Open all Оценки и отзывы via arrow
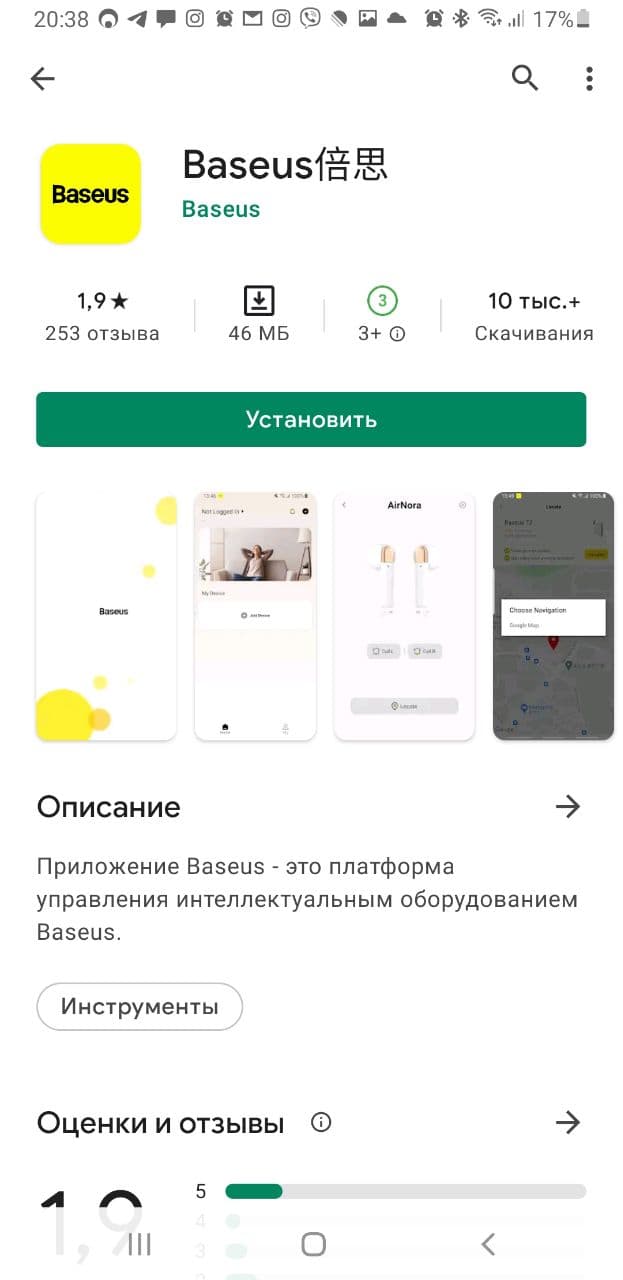This screenshot has height=1280, width=623. coord(567,1122)
